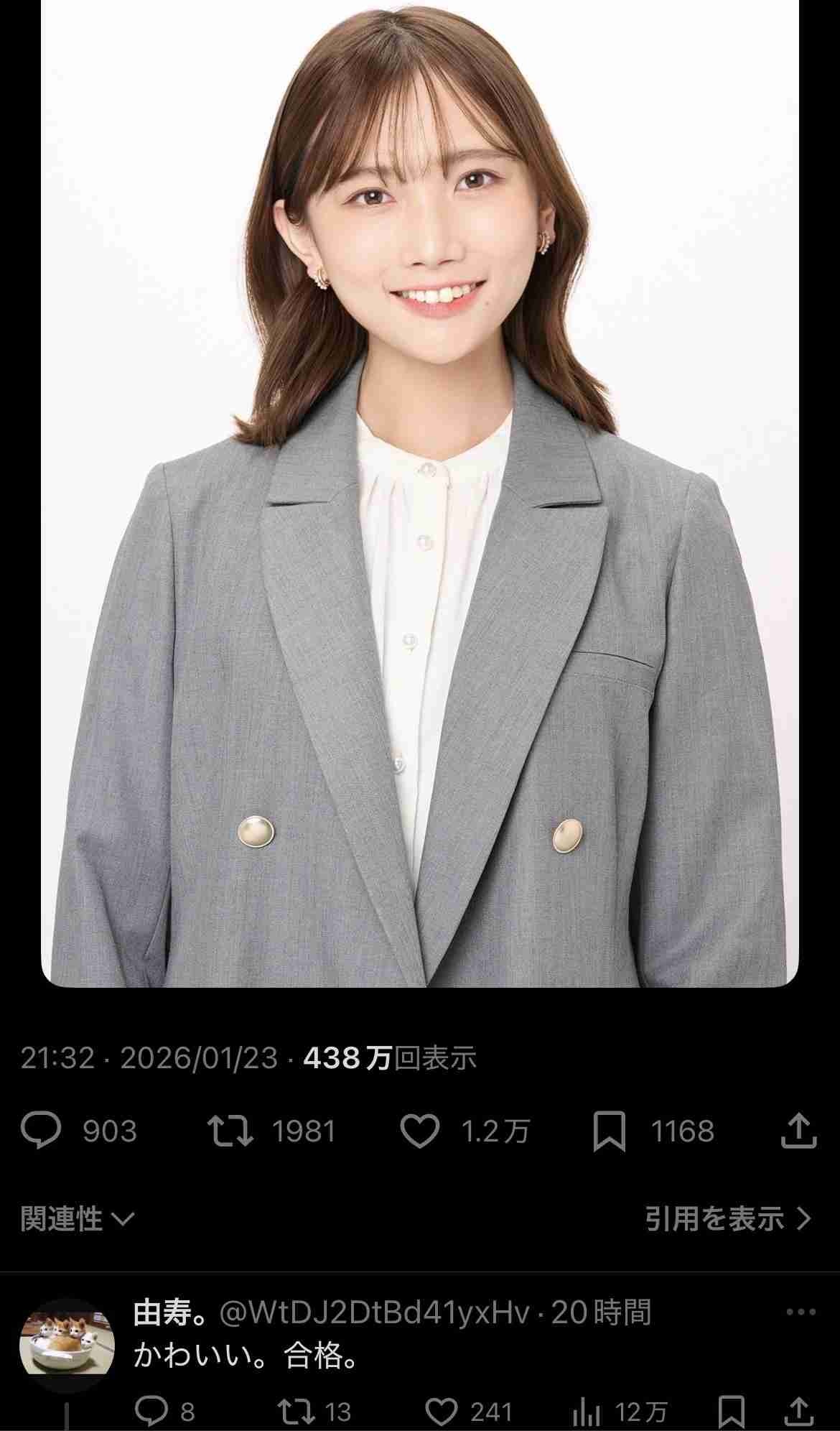Bookmark the main post
Viewport: 840px width, 1431px height.
pos(610,1131)
